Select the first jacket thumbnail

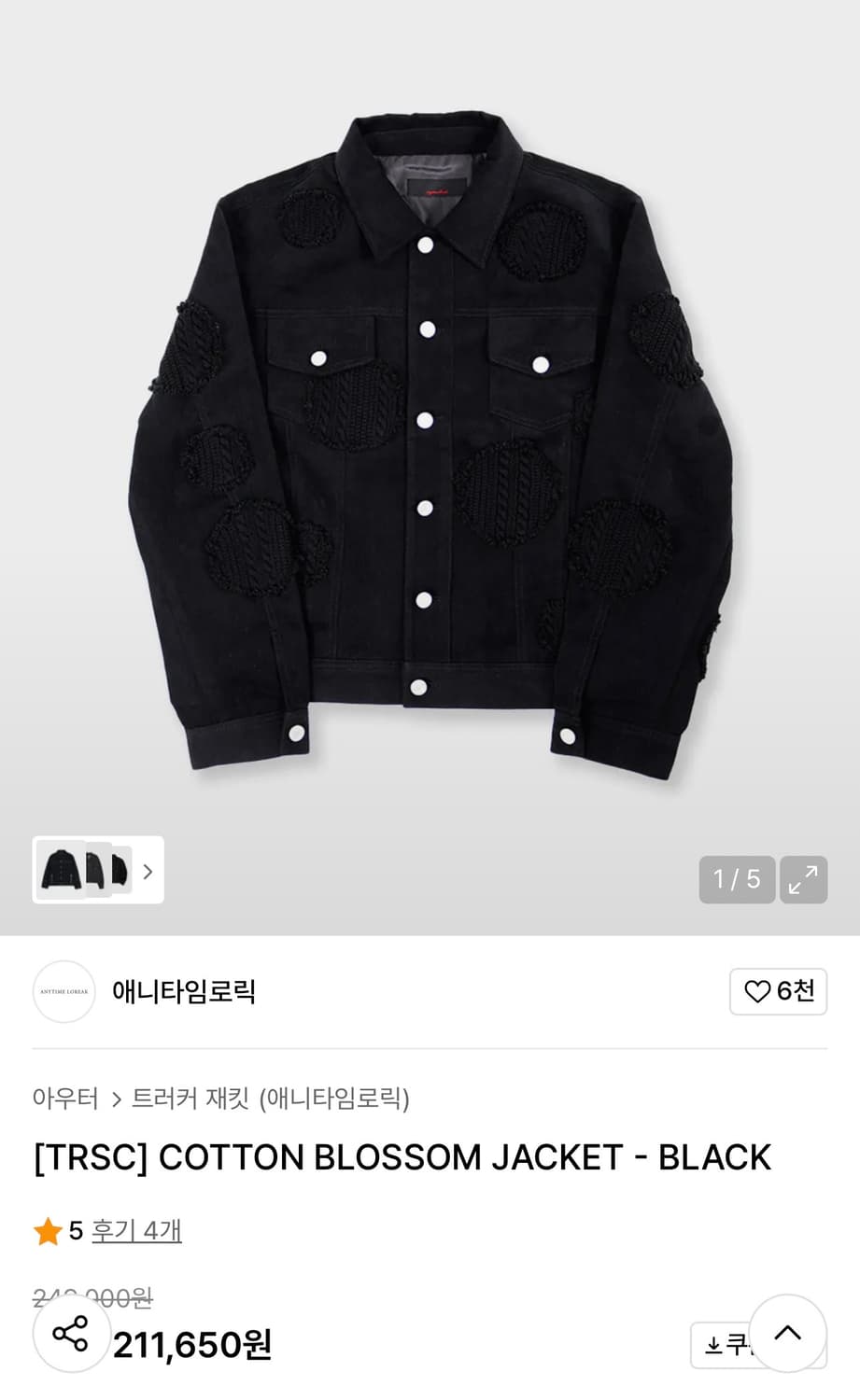62,871
